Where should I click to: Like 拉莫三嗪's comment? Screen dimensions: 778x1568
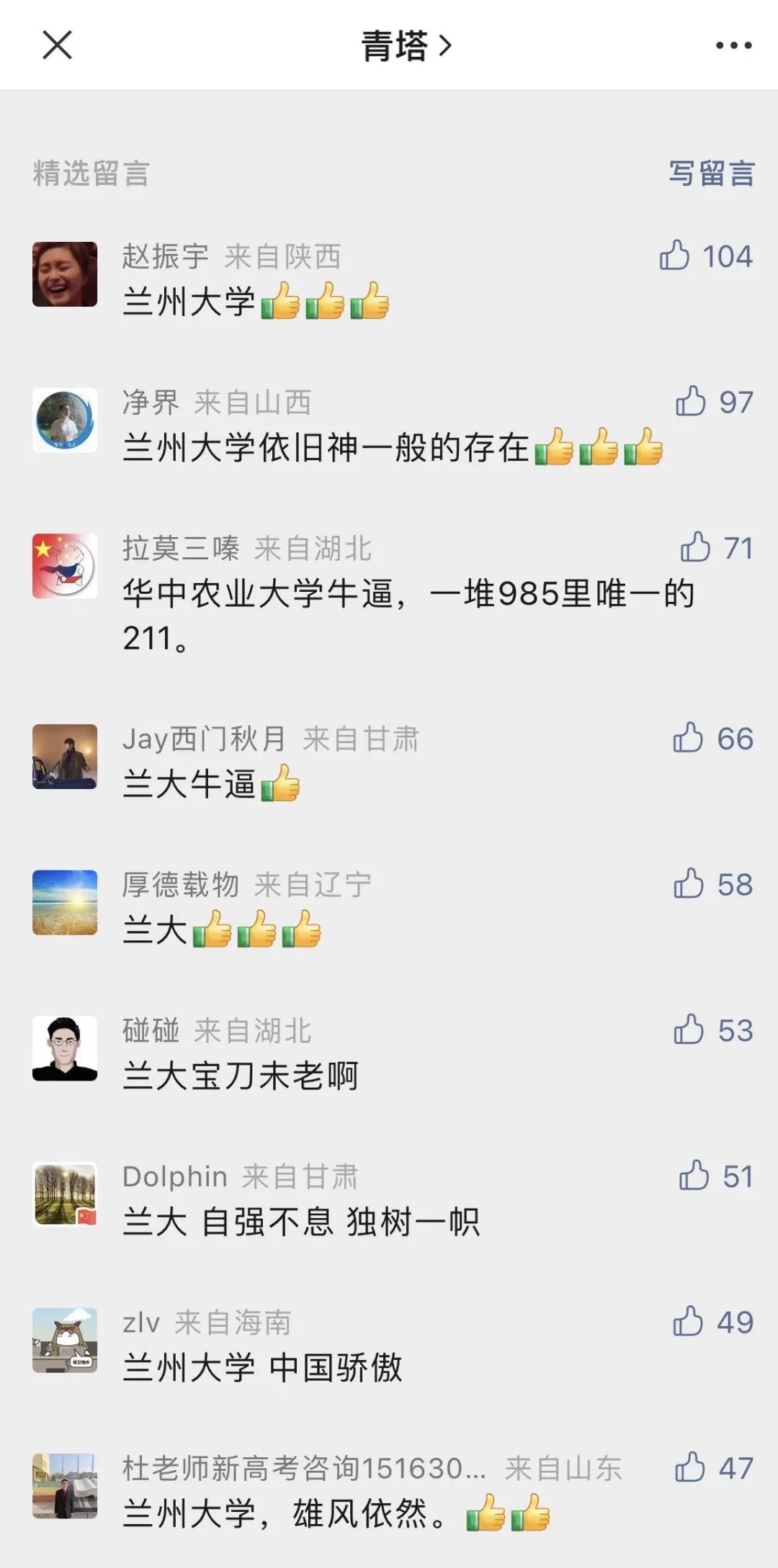[696, 547]
